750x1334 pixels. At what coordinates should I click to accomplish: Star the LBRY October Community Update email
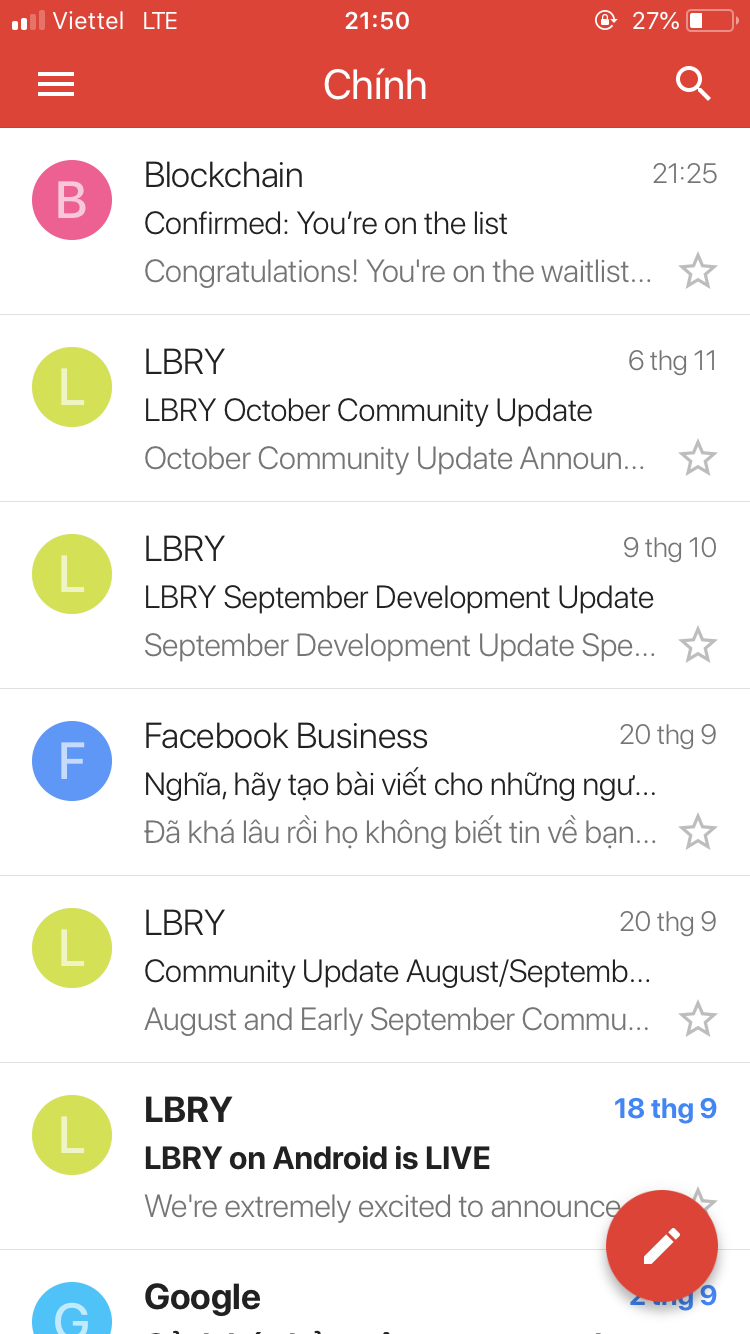pyautogui.click(x=697, y=458)
